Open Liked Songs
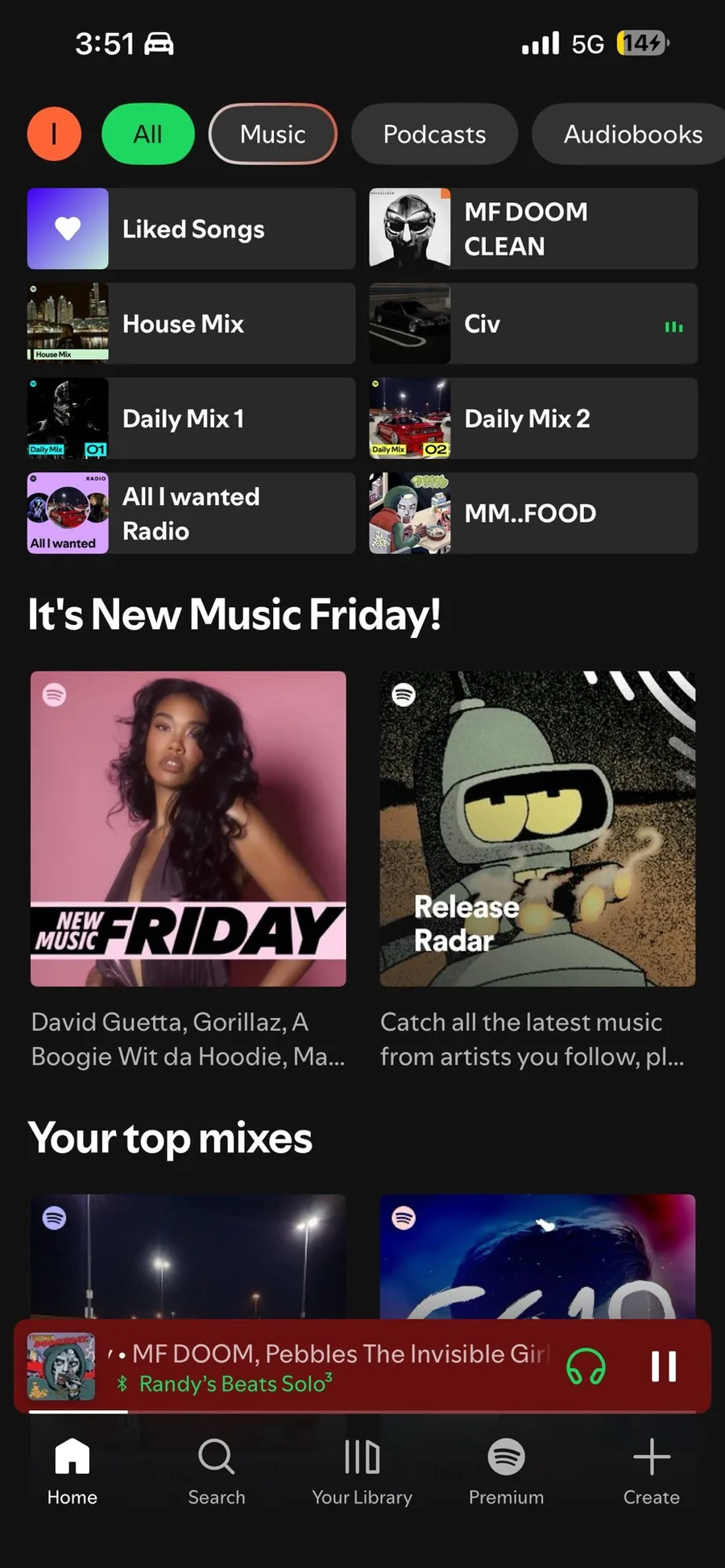Viewport: 725px width, 1568px height. pos(191,229)
